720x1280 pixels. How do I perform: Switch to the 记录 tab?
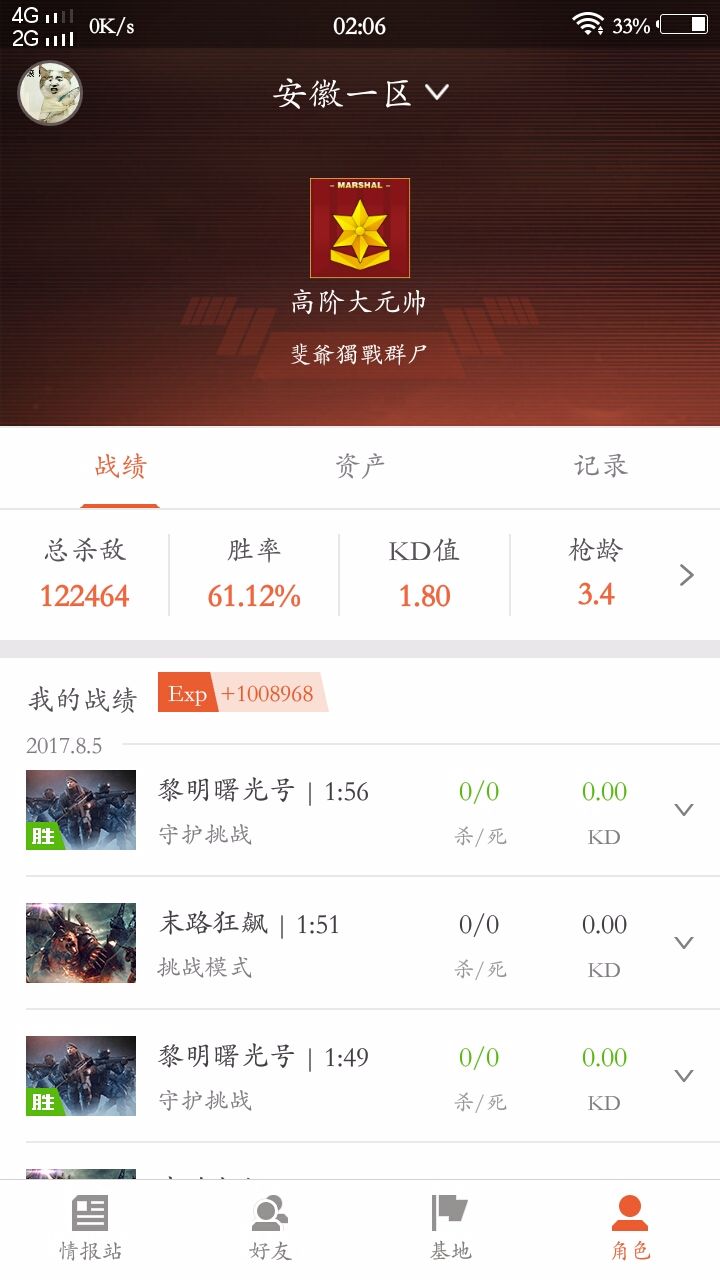click(600, 466)
